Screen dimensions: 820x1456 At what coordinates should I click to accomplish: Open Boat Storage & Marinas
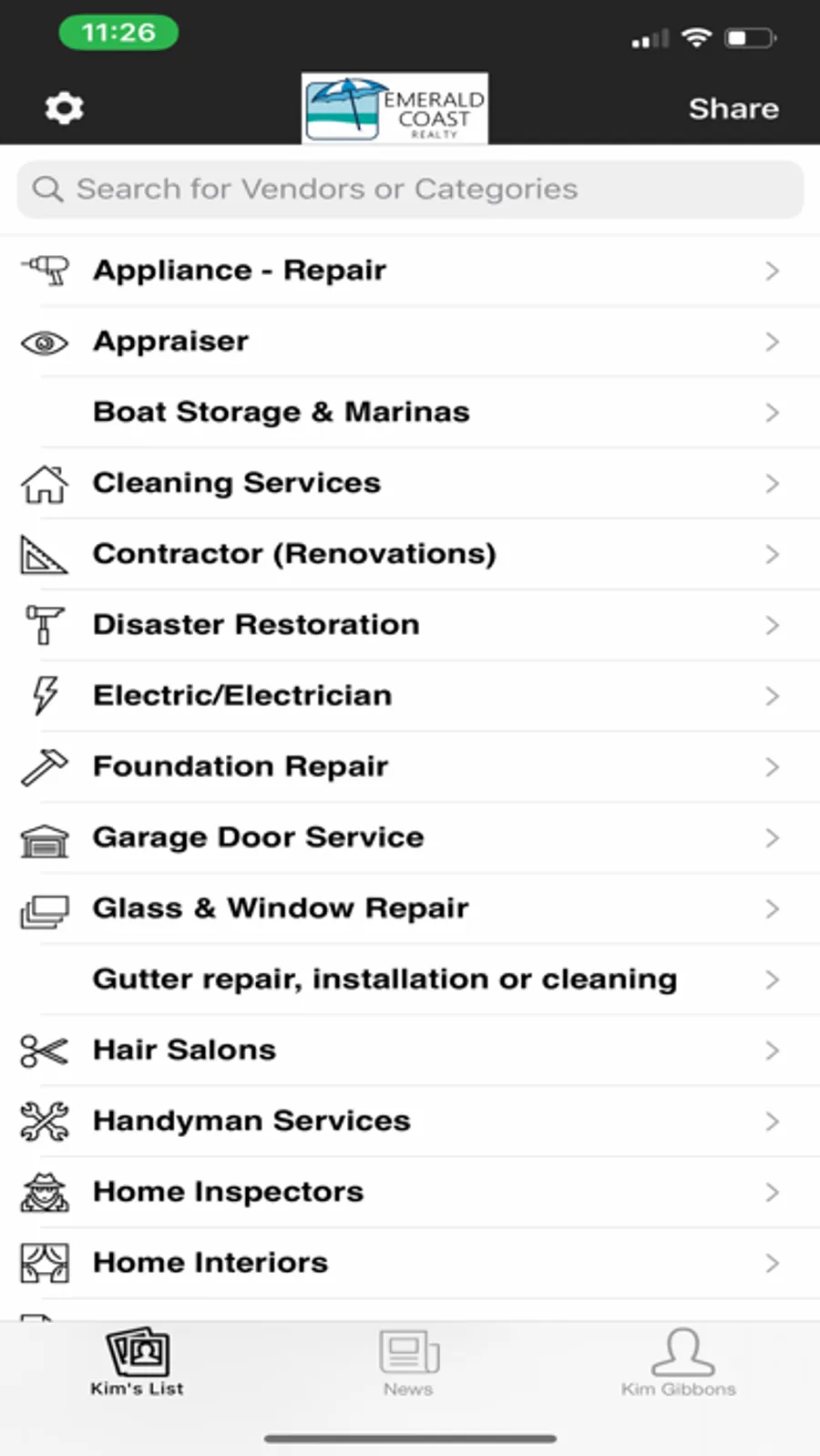tap(410, 412)
